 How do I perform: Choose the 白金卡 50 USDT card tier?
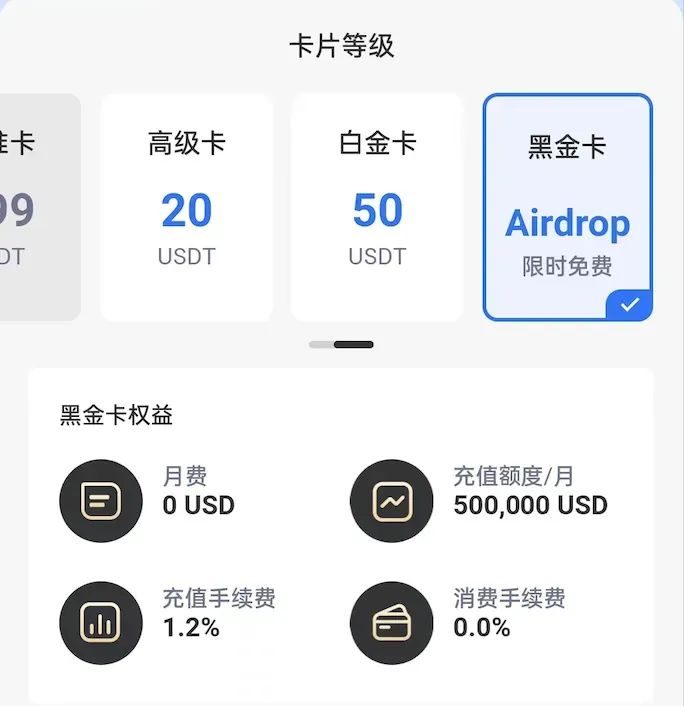tap(377, 208)
